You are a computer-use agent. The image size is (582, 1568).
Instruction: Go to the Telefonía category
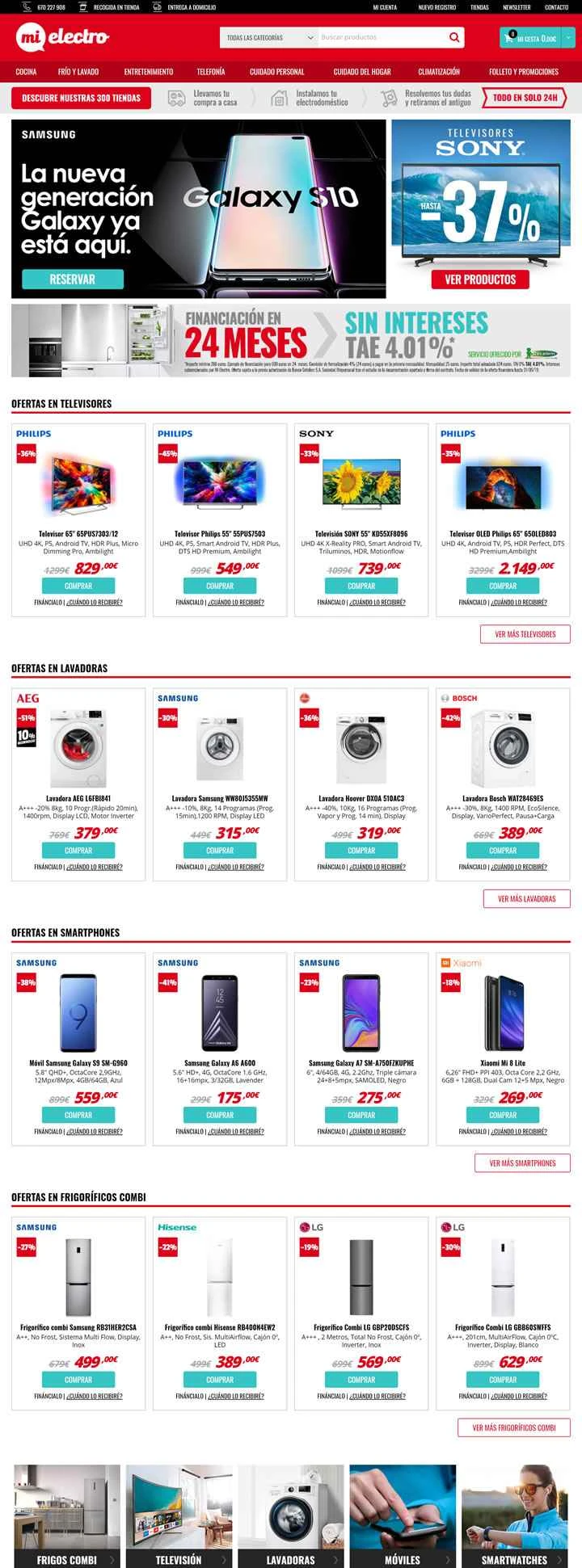(211, 72)
